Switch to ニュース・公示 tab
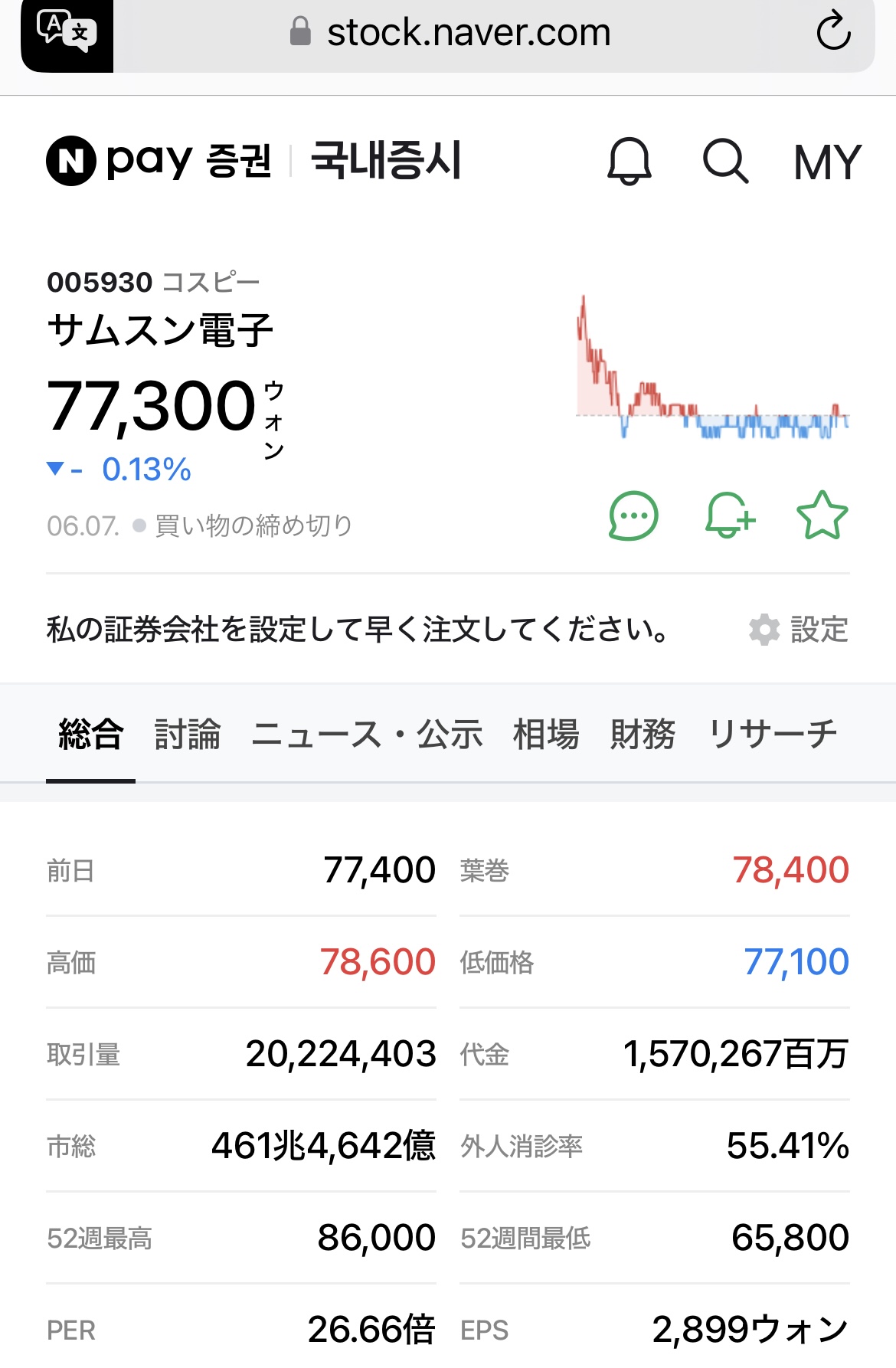This screenshot has height=1368, width=896. (368, 734)
